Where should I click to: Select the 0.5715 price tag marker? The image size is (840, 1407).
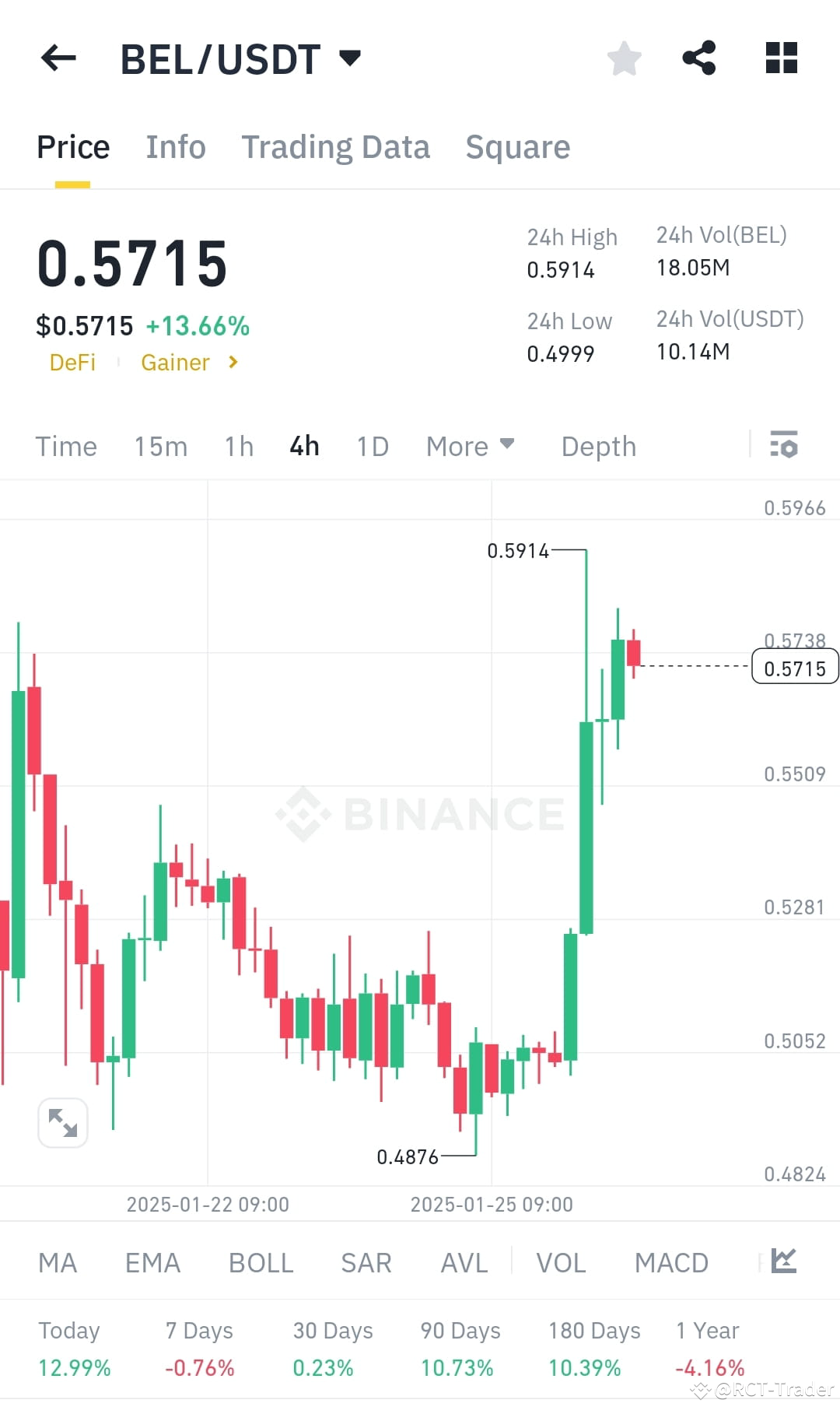tap(794, 666)
